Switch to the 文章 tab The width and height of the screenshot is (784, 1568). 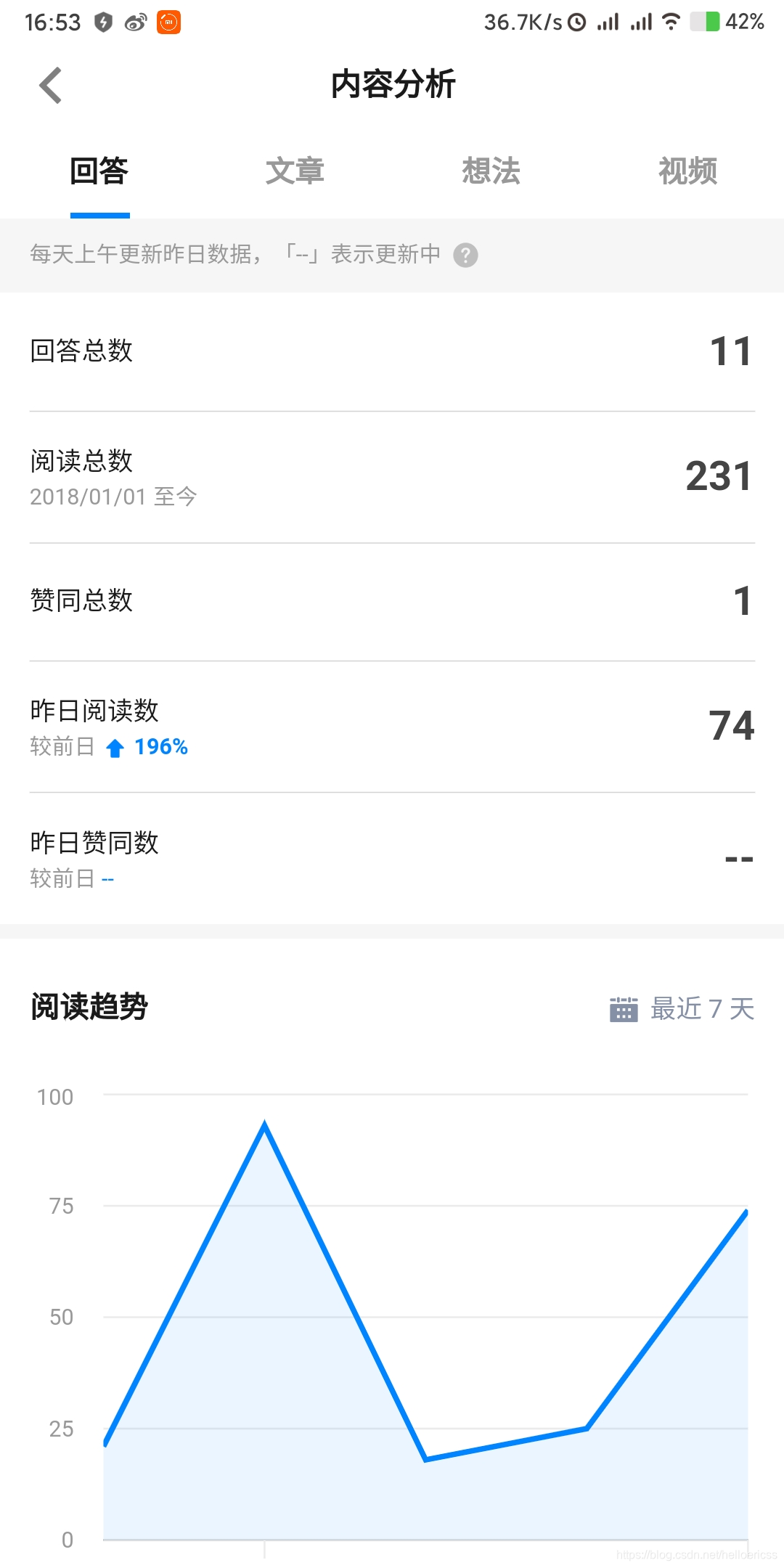(x=296, y=171)
